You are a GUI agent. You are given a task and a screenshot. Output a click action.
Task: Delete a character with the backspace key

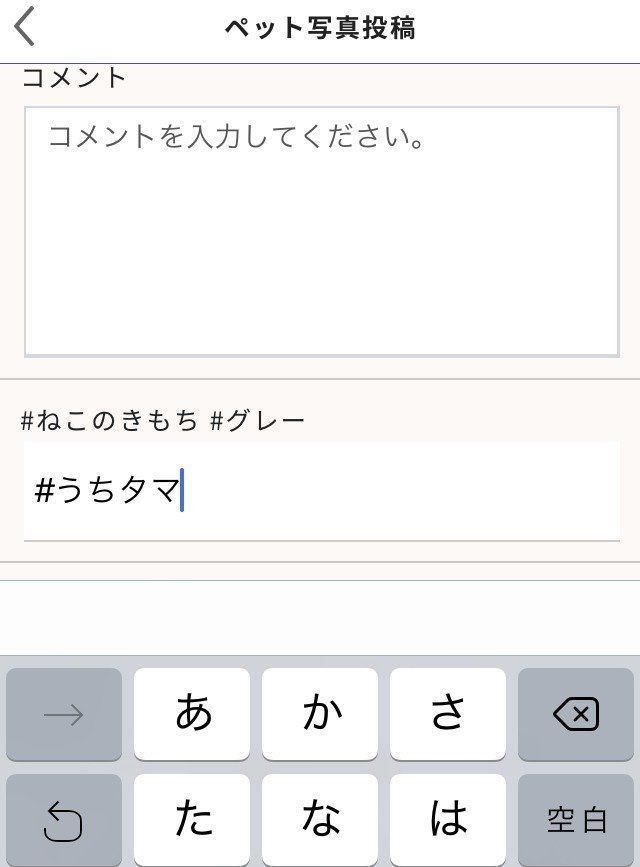576,714
